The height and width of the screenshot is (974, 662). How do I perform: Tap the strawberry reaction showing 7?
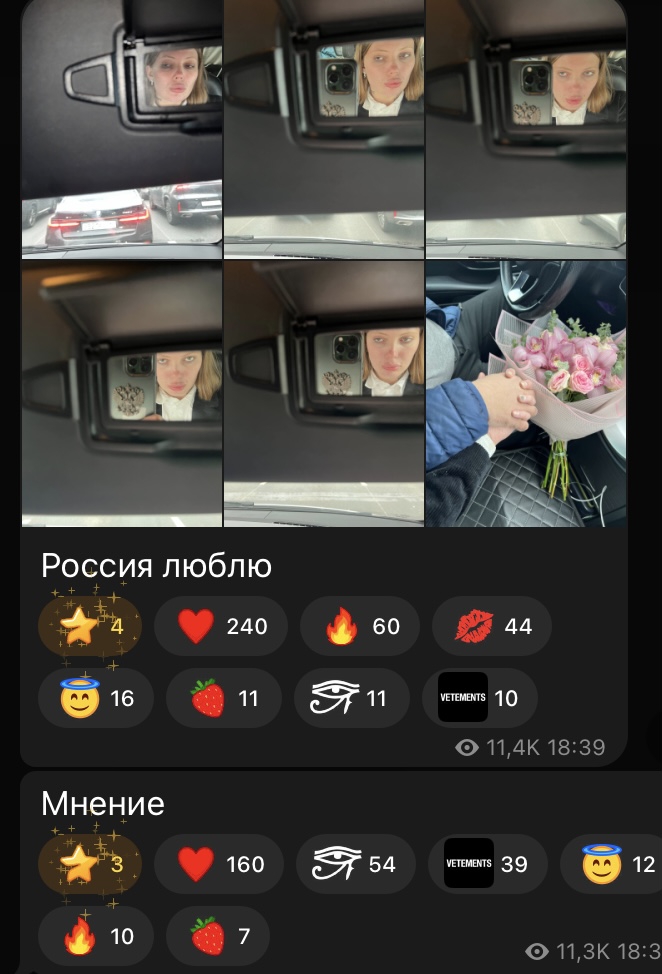[x=218, y=936]
